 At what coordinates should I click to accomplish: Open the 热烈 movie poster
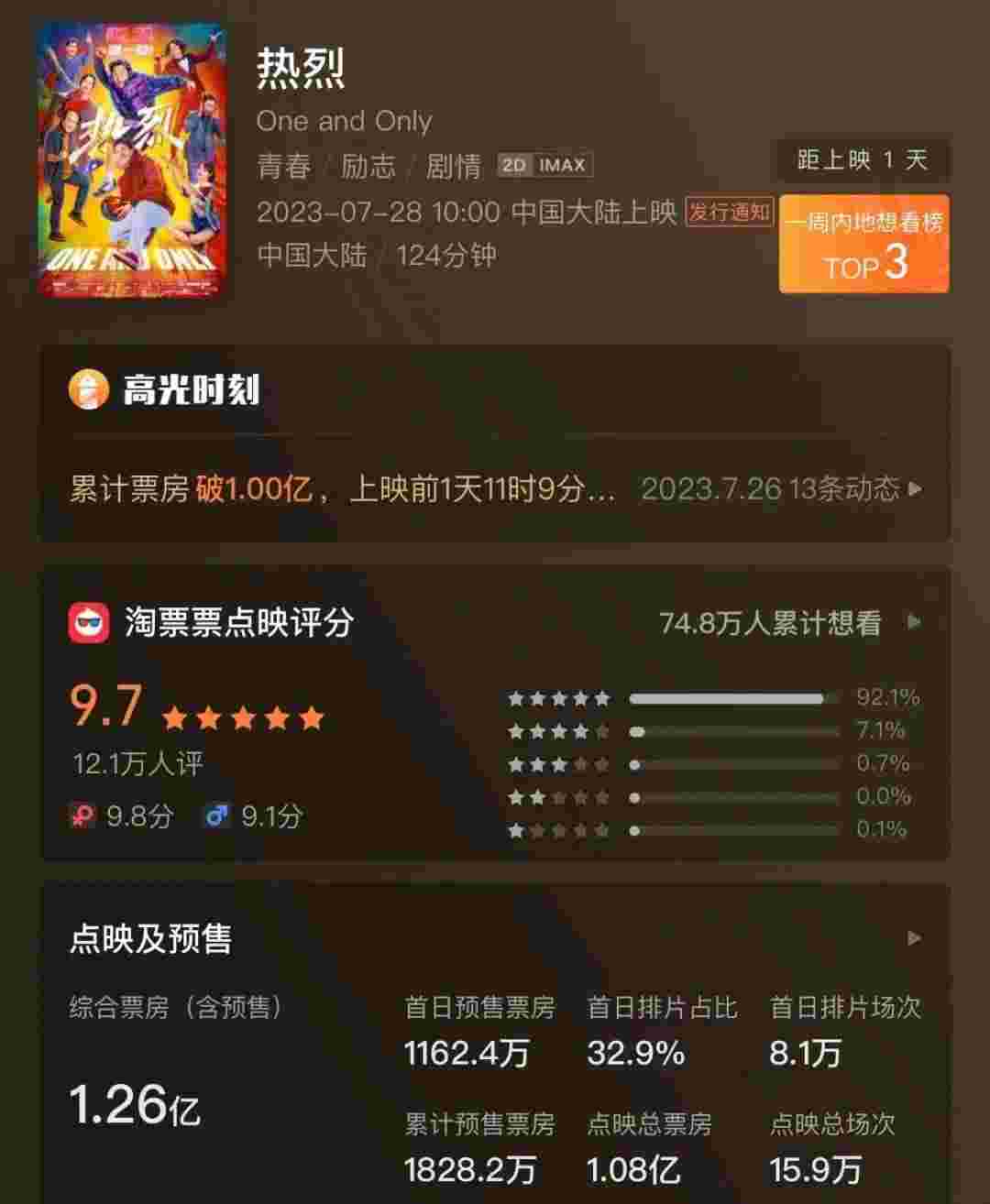coord(133,161)
